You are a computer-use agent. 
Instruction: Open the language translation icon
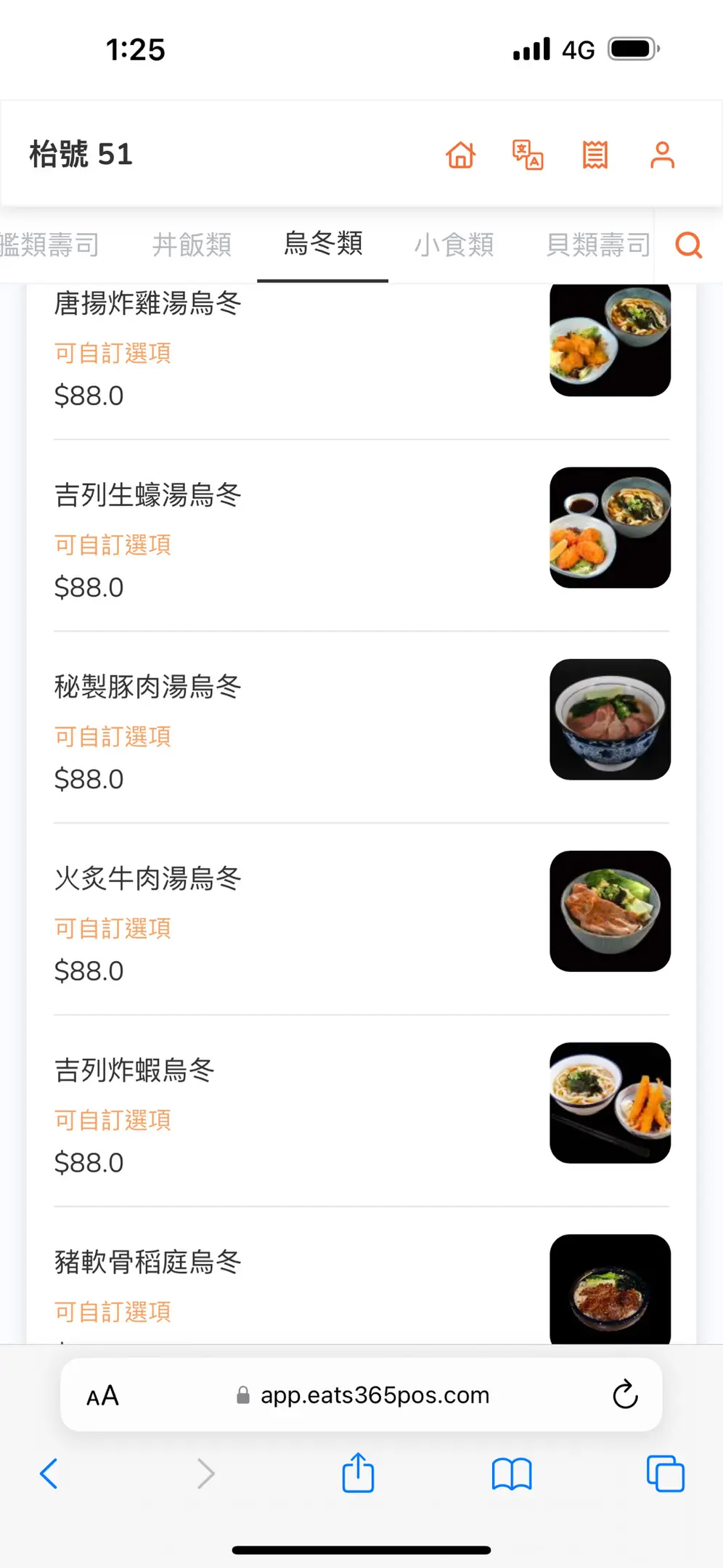click(x=528, y=155)
